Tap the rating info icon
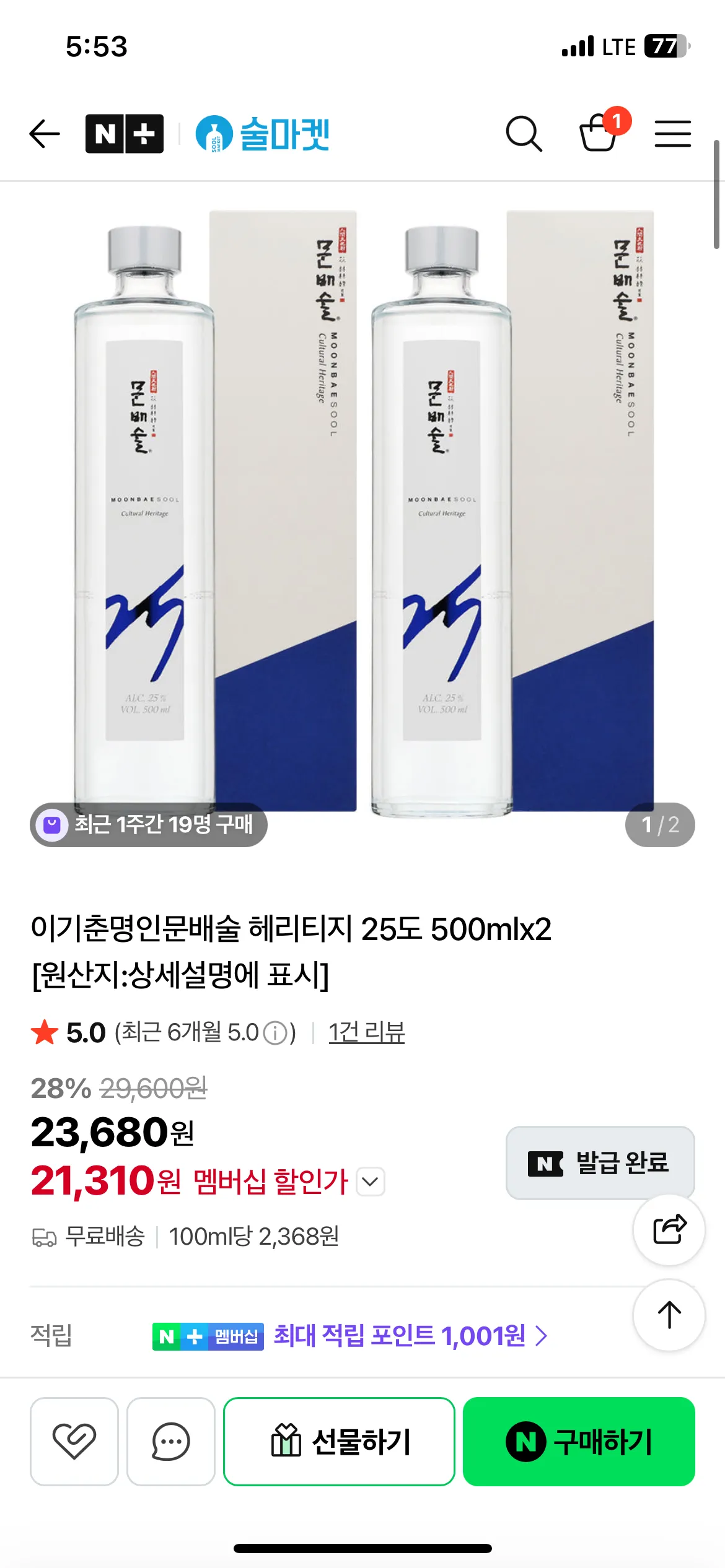This screenshot has width=725, height=1568. coord(275,1033)
